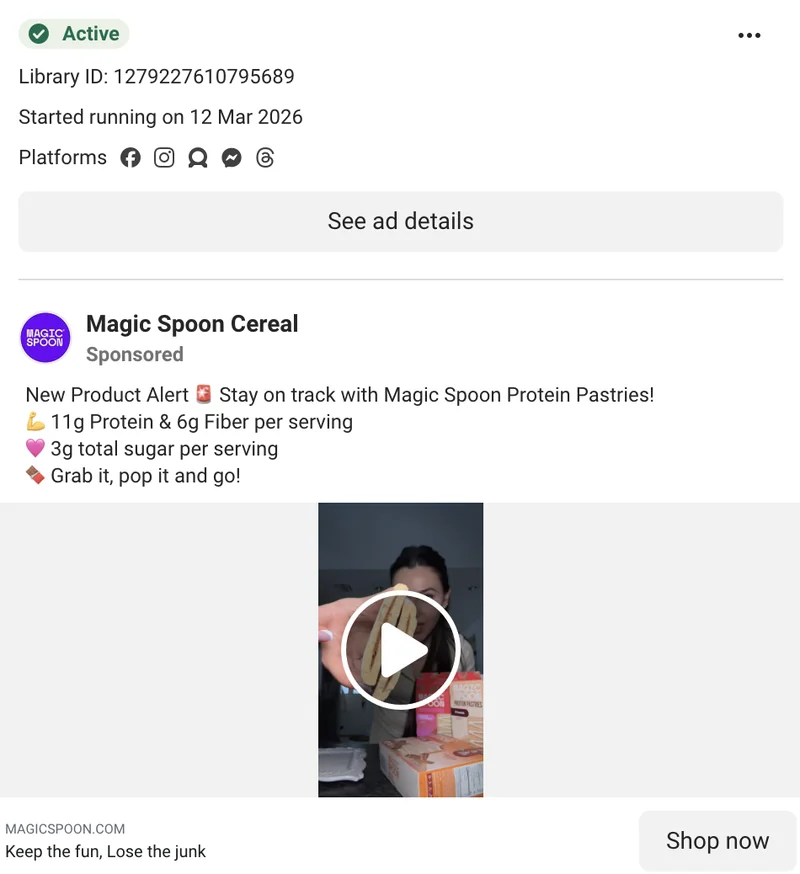Click the Magic Spoon profile avatar
800x874 pixels.
tap(45, 337)
